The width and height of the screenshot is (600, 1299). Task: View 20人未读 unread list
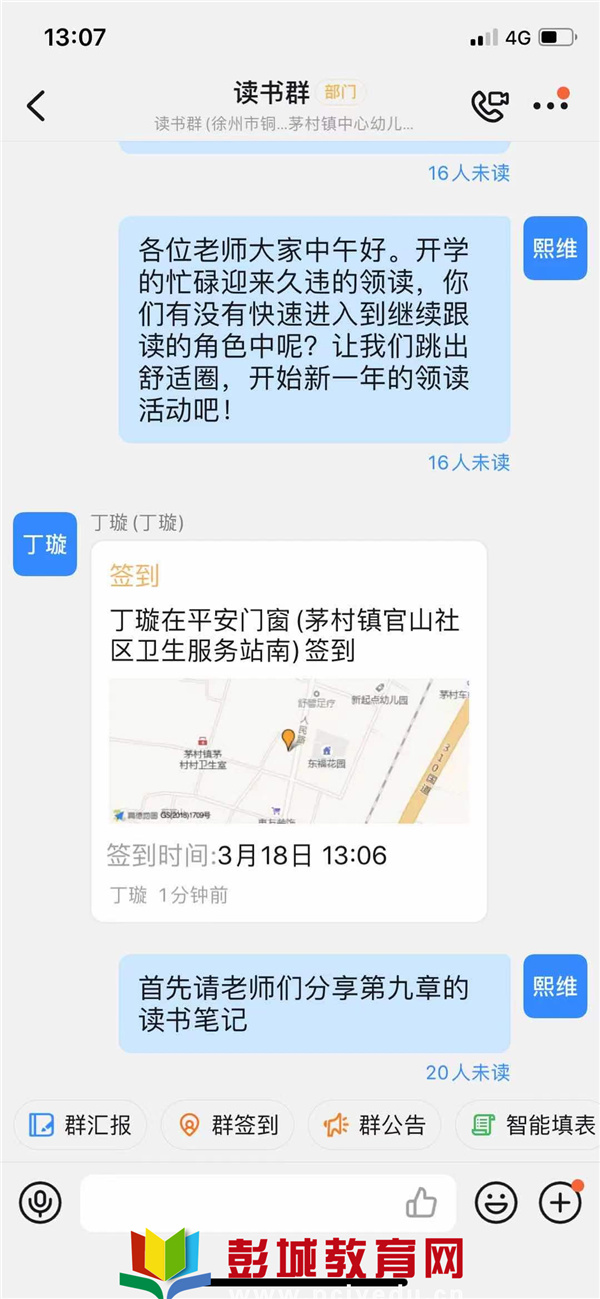[468, 1072]
